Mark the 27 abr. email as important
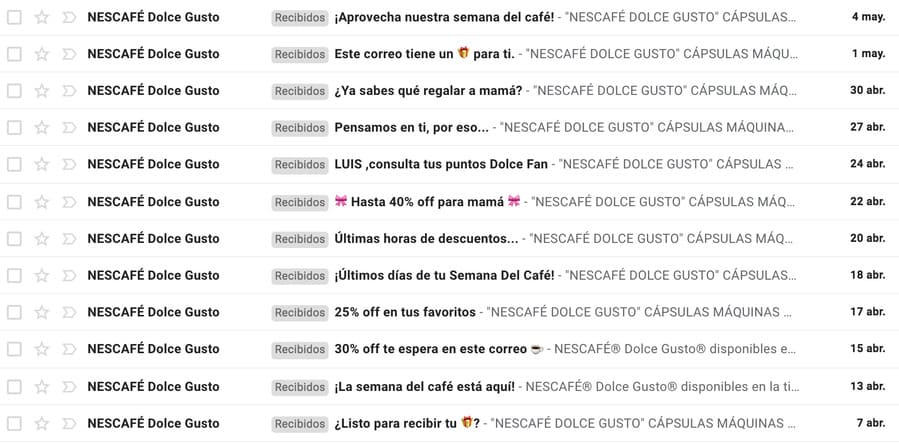The height and width of the screenshot is (443, 899). click(68, 128)
